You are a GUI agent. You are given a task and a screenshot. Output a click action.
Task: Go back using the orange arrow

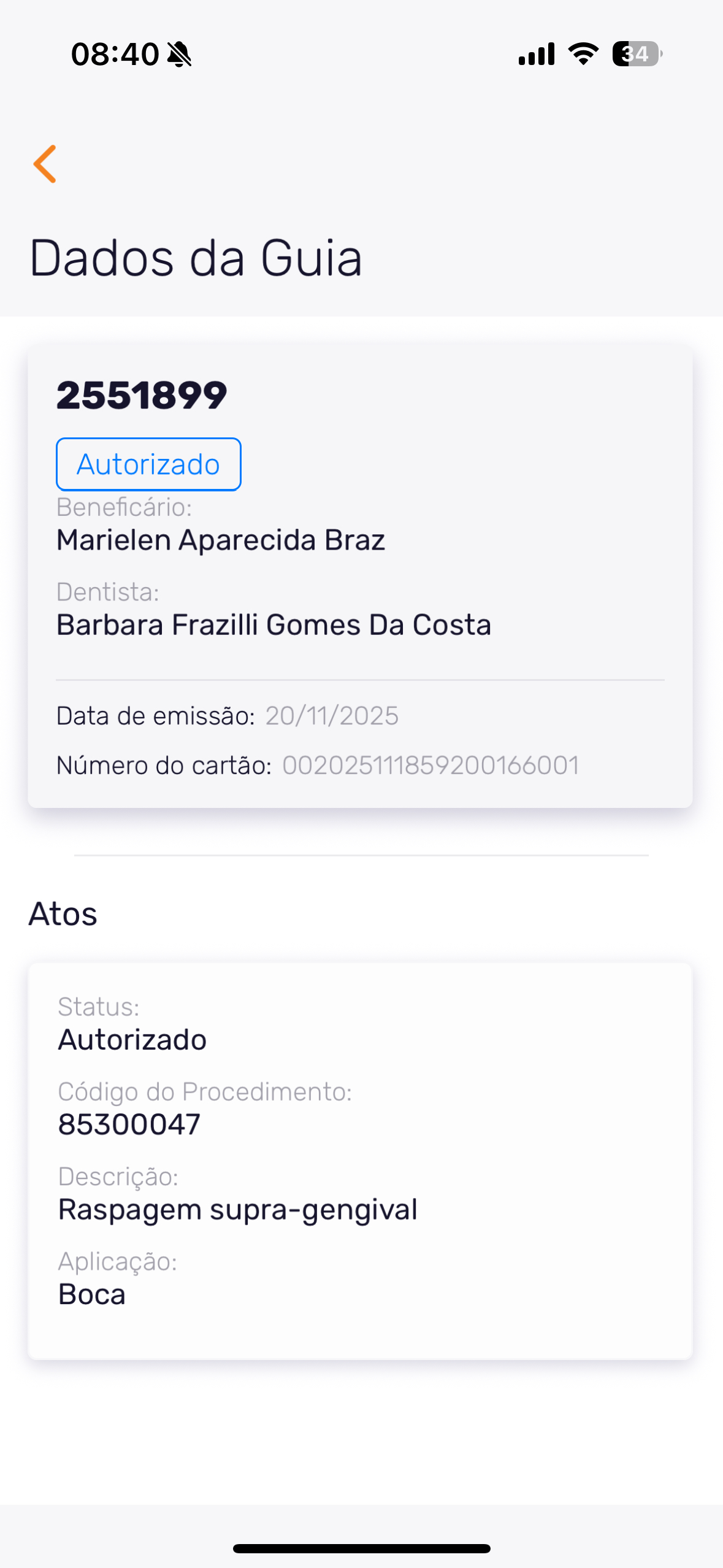coord(45,164)
